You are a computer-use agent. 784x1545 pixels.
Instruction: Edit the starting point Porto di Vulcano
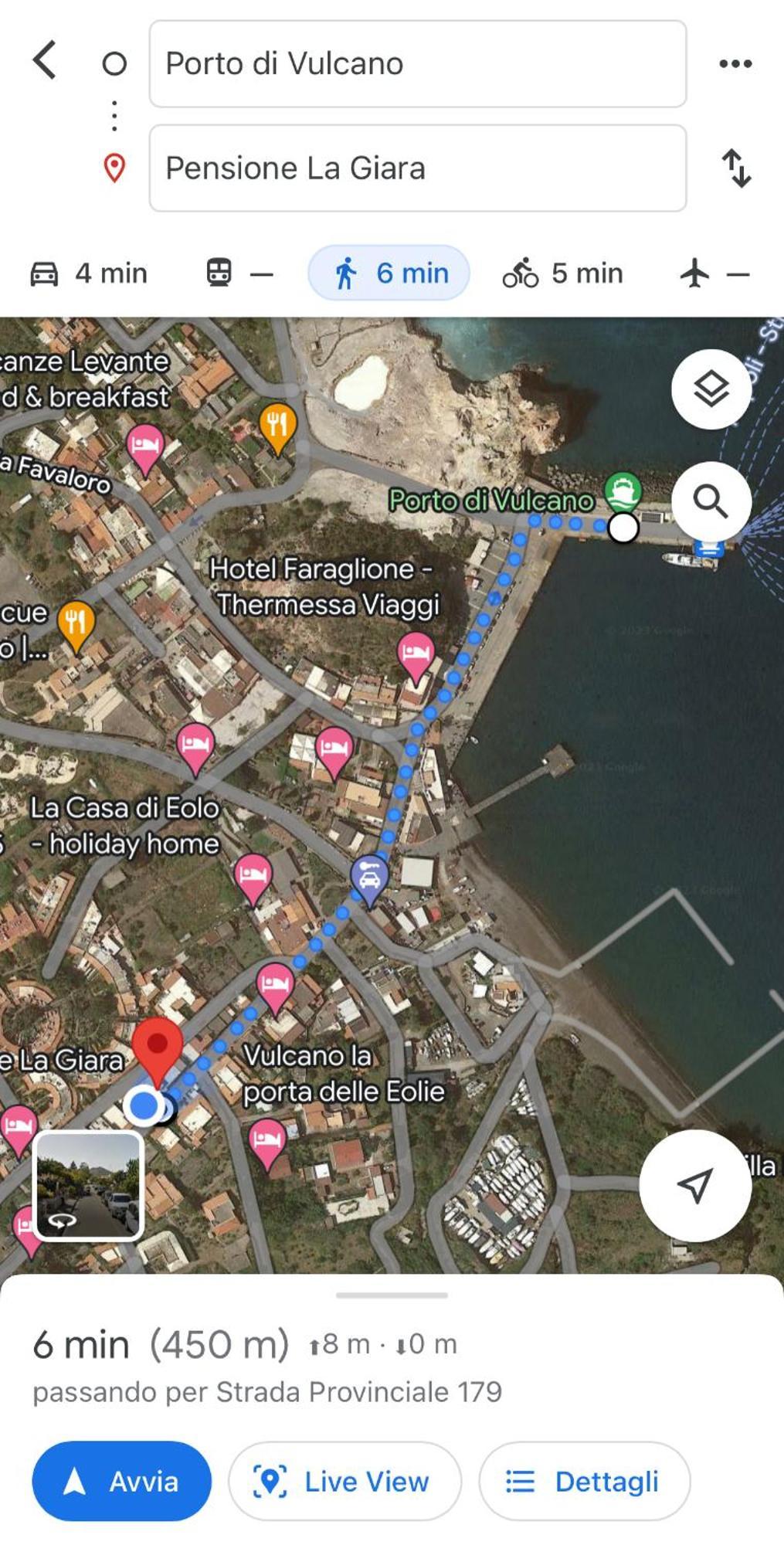[x=417, y=64]
